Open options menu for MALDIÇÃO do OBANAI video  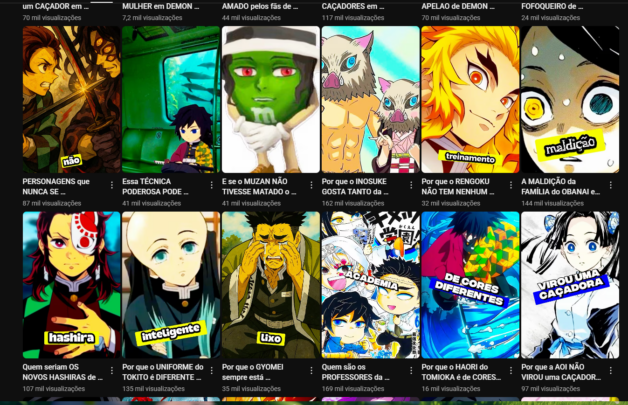(x=611, y=187)
